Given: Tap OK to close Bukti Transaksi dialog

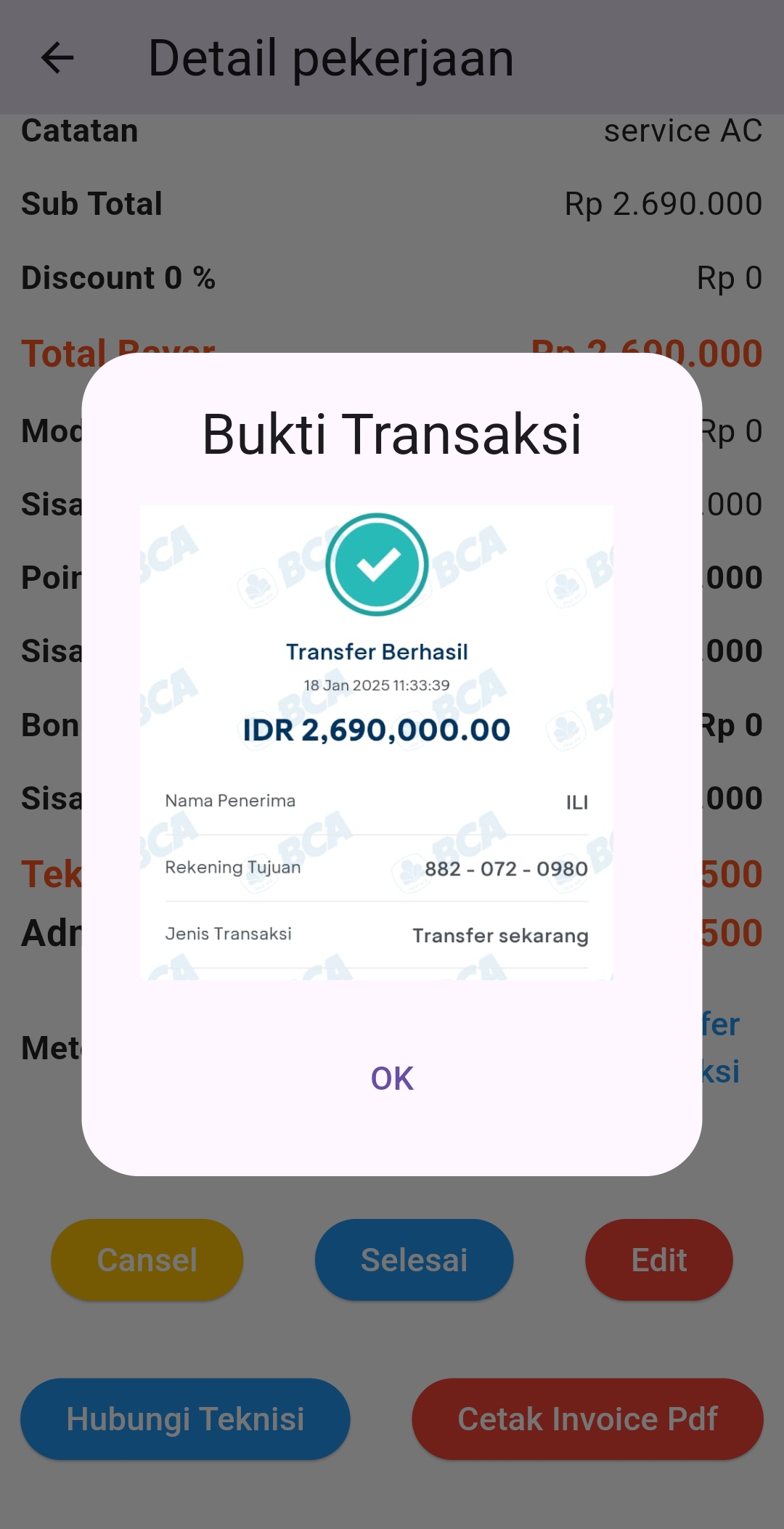Looking at the screenshot, I should pyautogui.click(x=392, y=1078).
